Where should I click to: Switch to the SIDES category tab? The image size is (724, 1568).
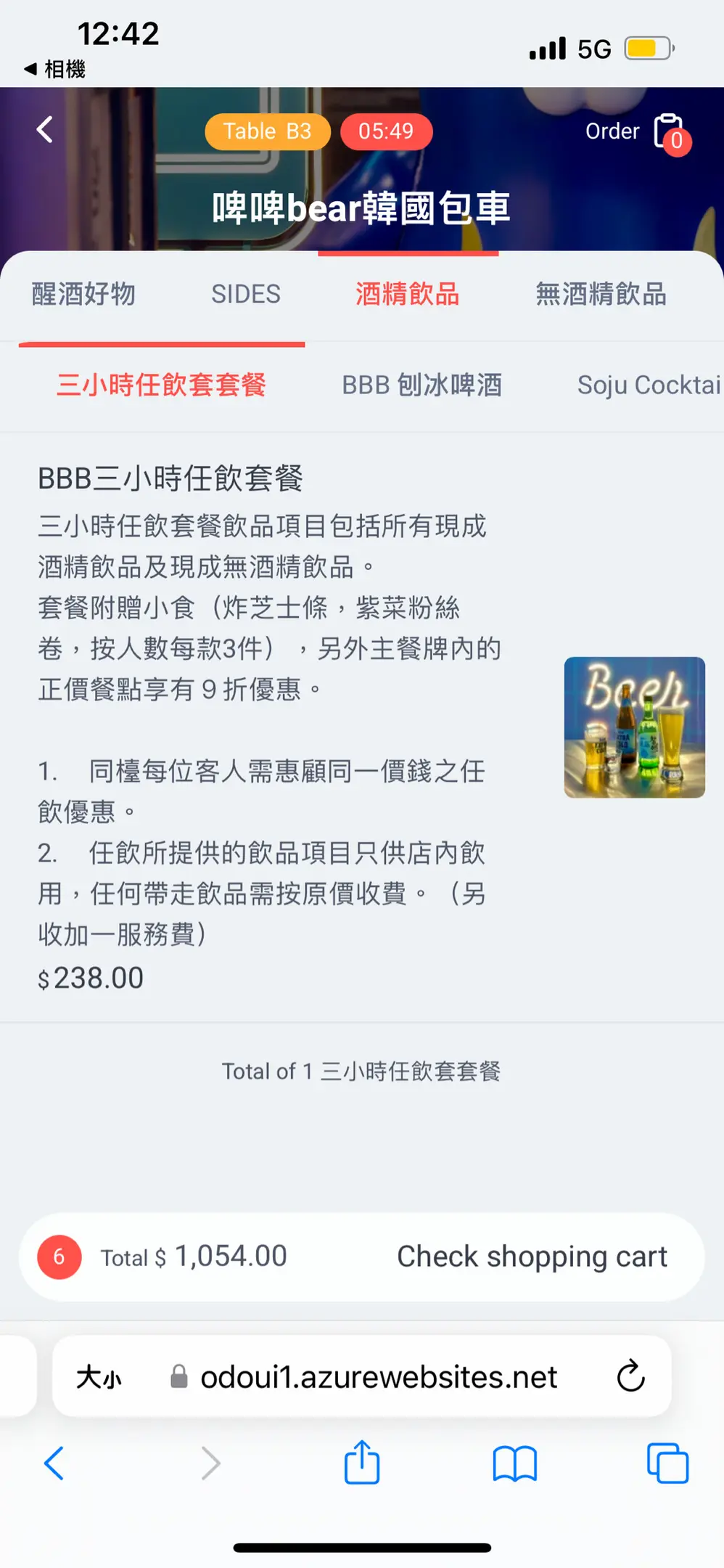coord(245,294)
